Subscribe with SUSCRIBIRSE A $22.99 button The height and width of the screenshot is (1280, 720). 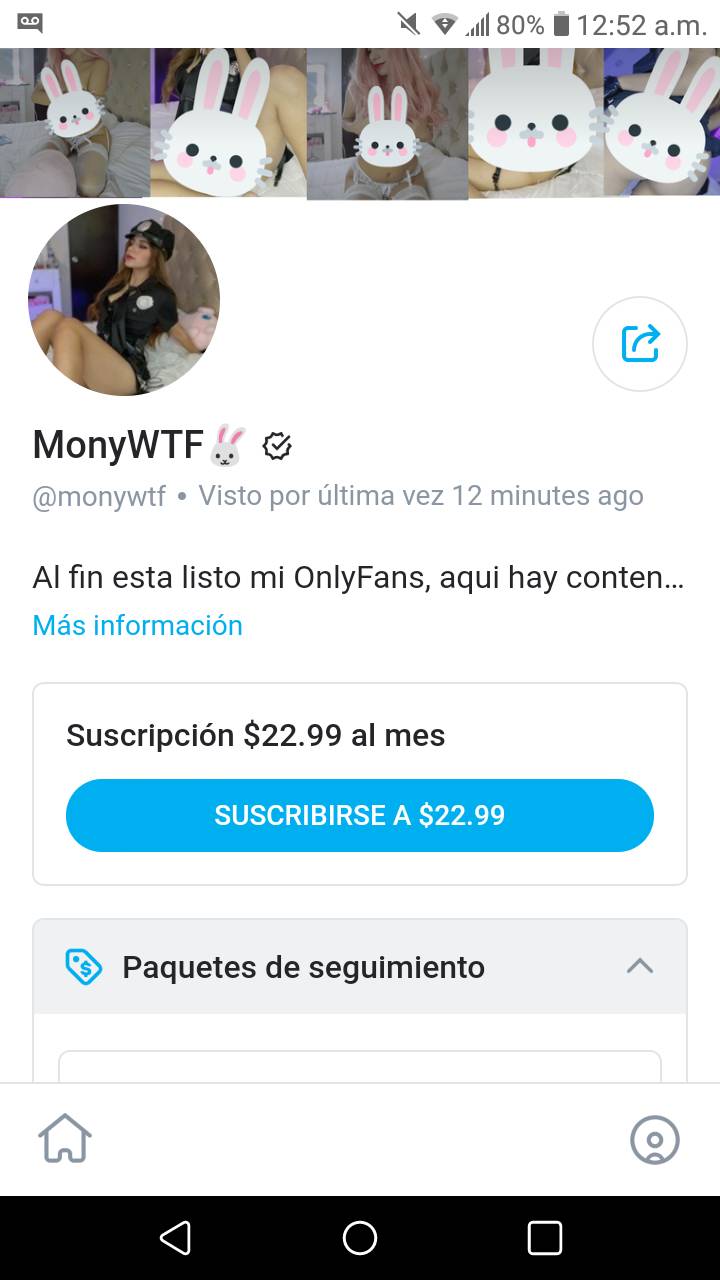(360, 815)
